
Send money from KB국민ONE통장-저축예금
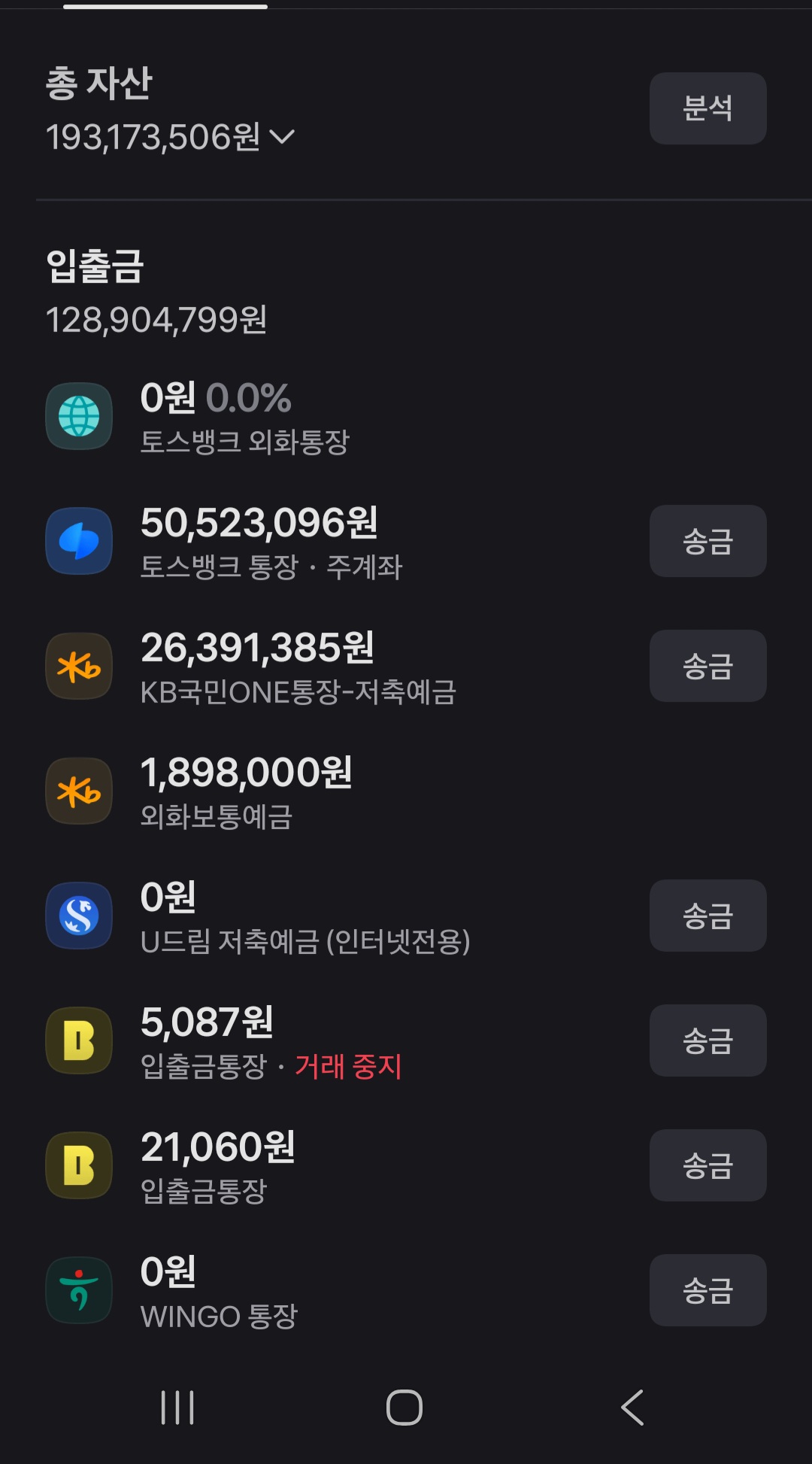coord(707,666)
